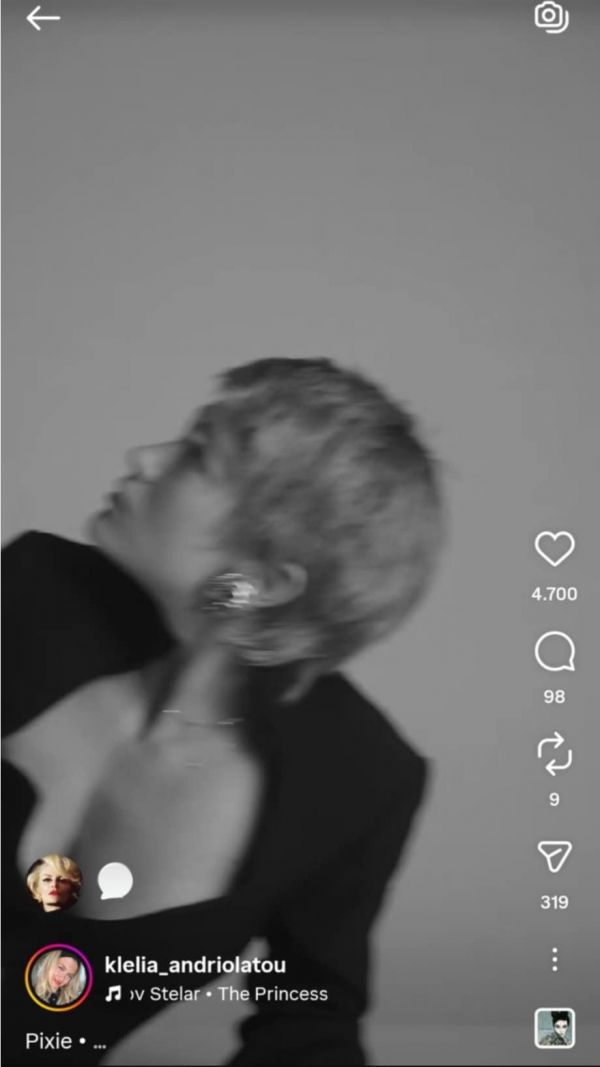Open klelia_andriolatou's profile picture
600x1067 pixels.
pos(59,977)
